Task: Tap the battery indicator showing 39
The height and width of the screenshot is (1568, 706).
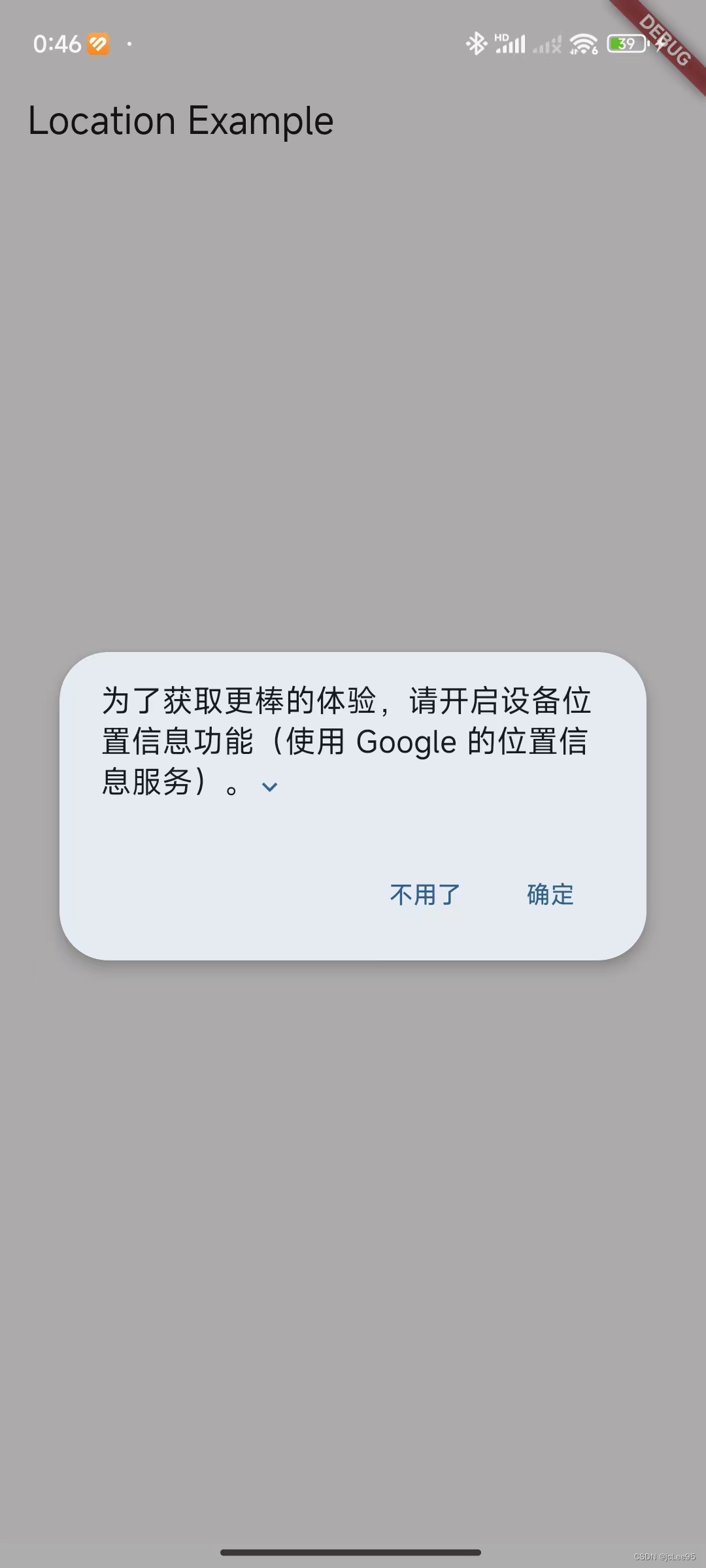Action: [x=626, y=43]
